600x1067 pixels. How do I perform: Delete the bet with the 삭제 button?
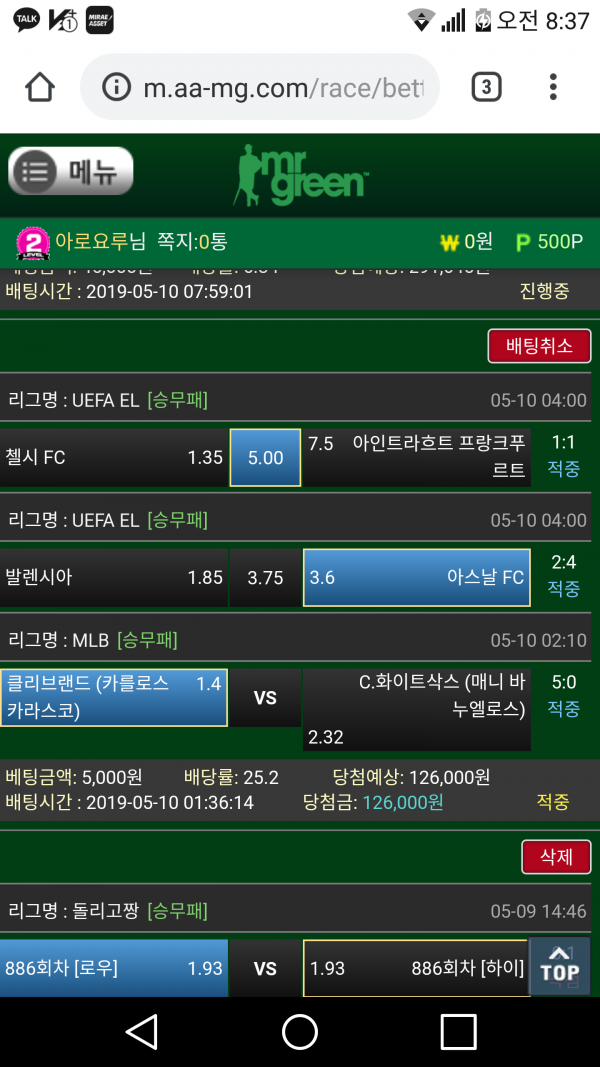point(556,857)
